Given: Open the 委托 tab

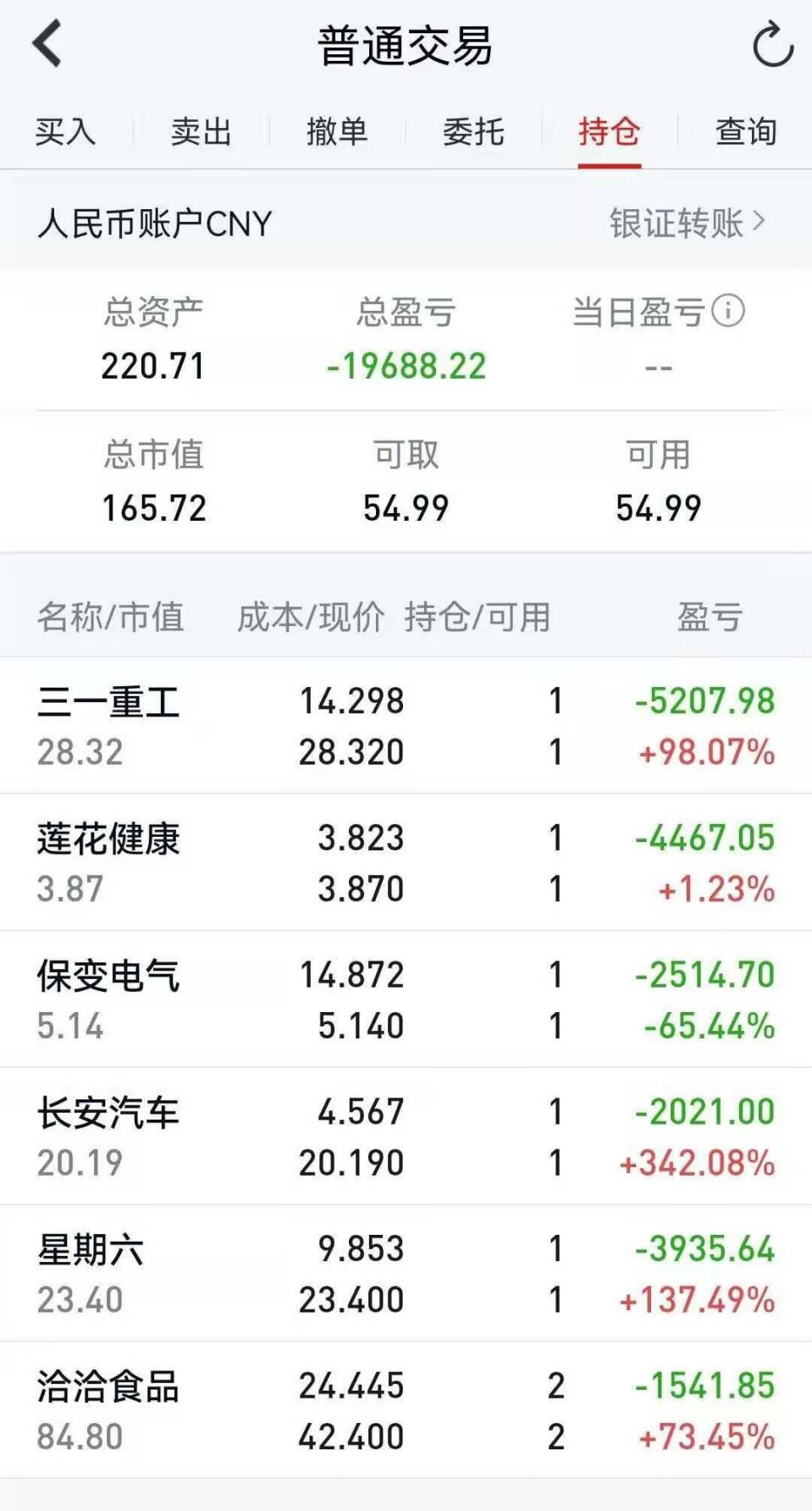Looking at the screenshot, I should pyautogui.click(x=473, y=132).
